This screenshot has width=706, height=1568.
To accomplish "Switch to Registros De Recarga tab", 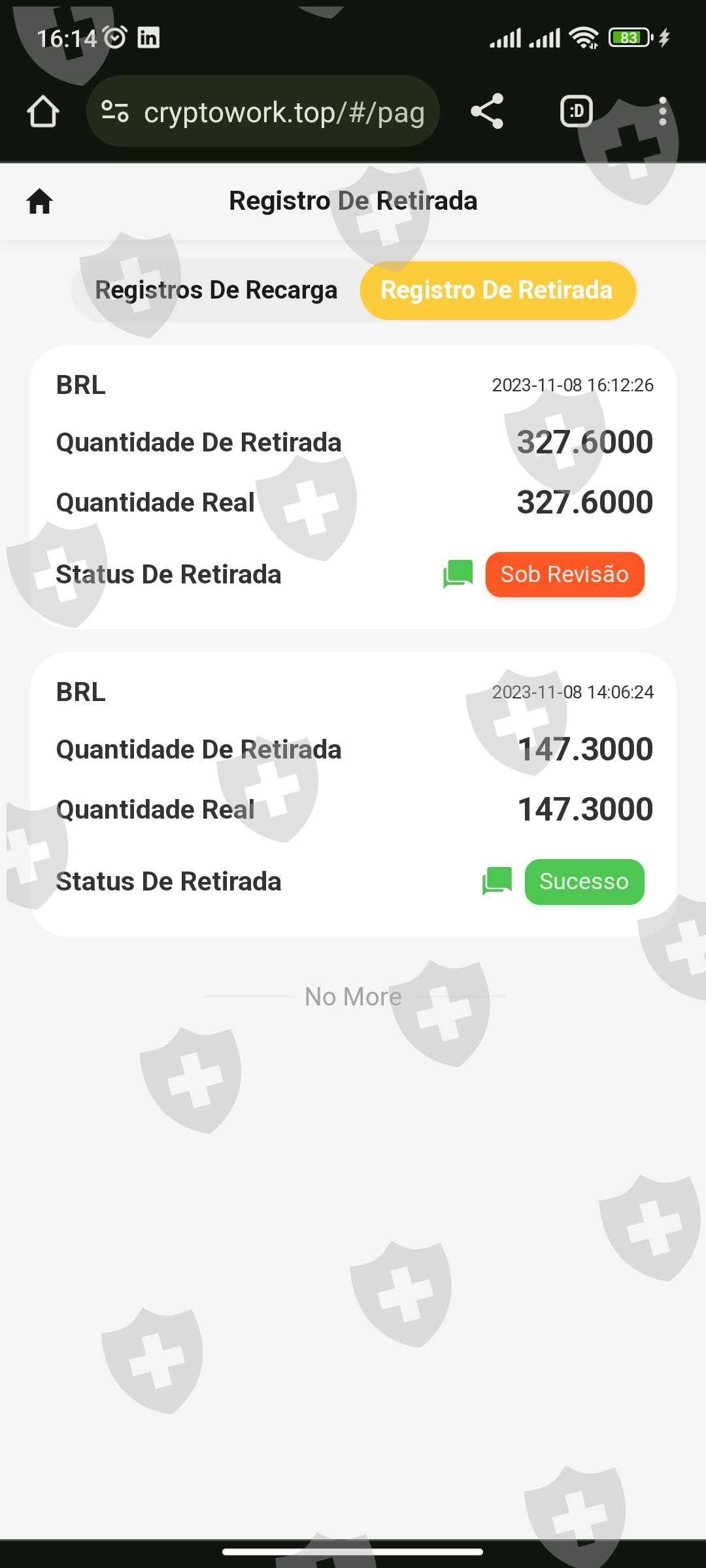I will coord(216,290).
